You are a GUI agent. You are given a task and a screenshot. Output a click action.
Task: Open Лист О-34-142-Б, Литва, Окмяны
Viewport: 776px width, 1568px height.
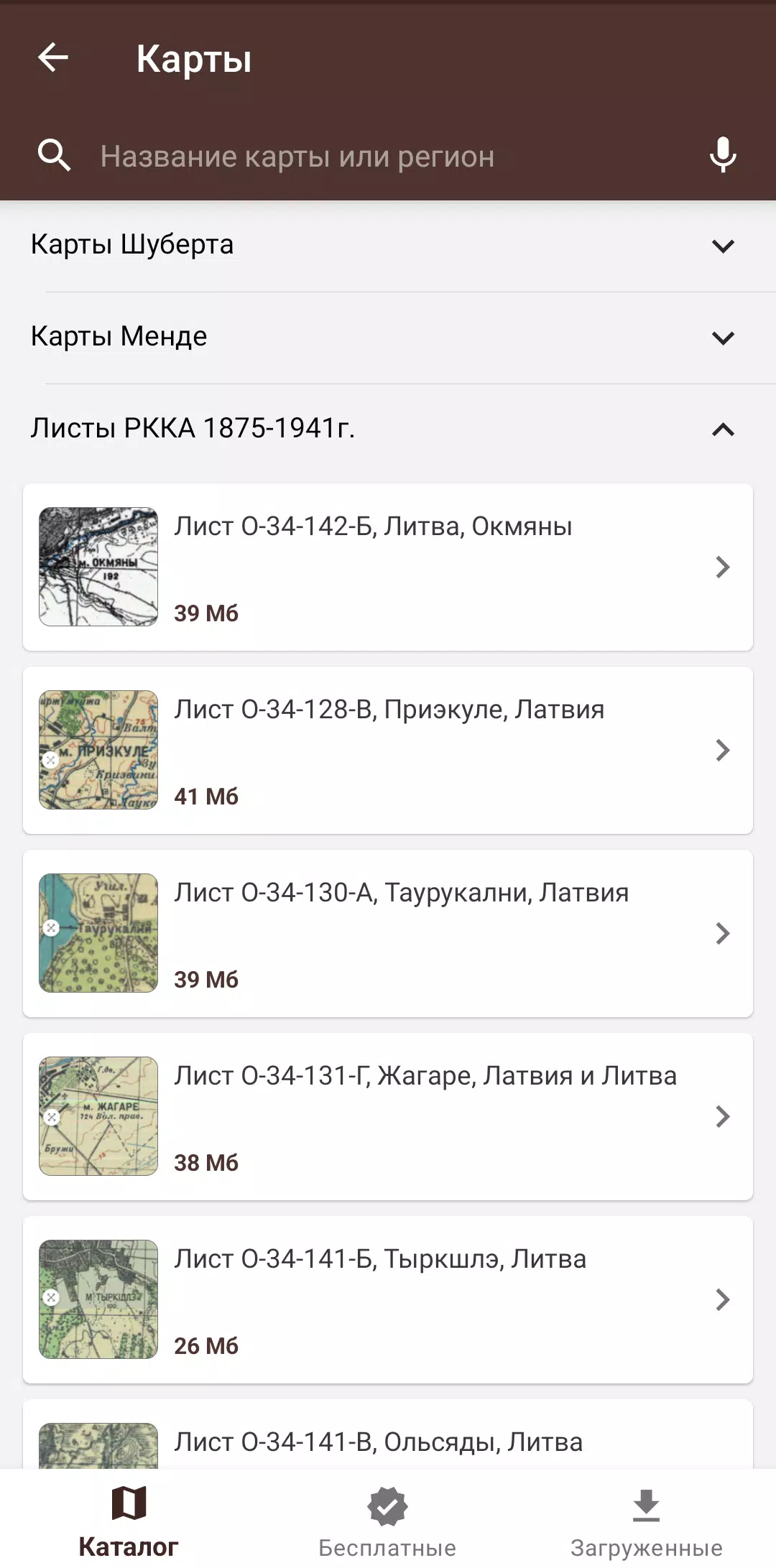point(388,567)
